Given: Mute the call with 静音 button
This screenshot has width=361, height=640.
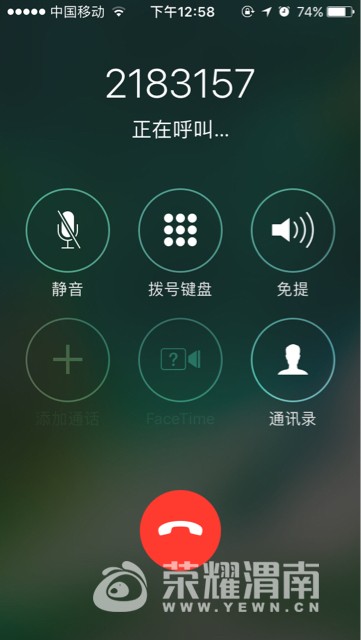Looking at the screenshot, I should pos(68,231).
